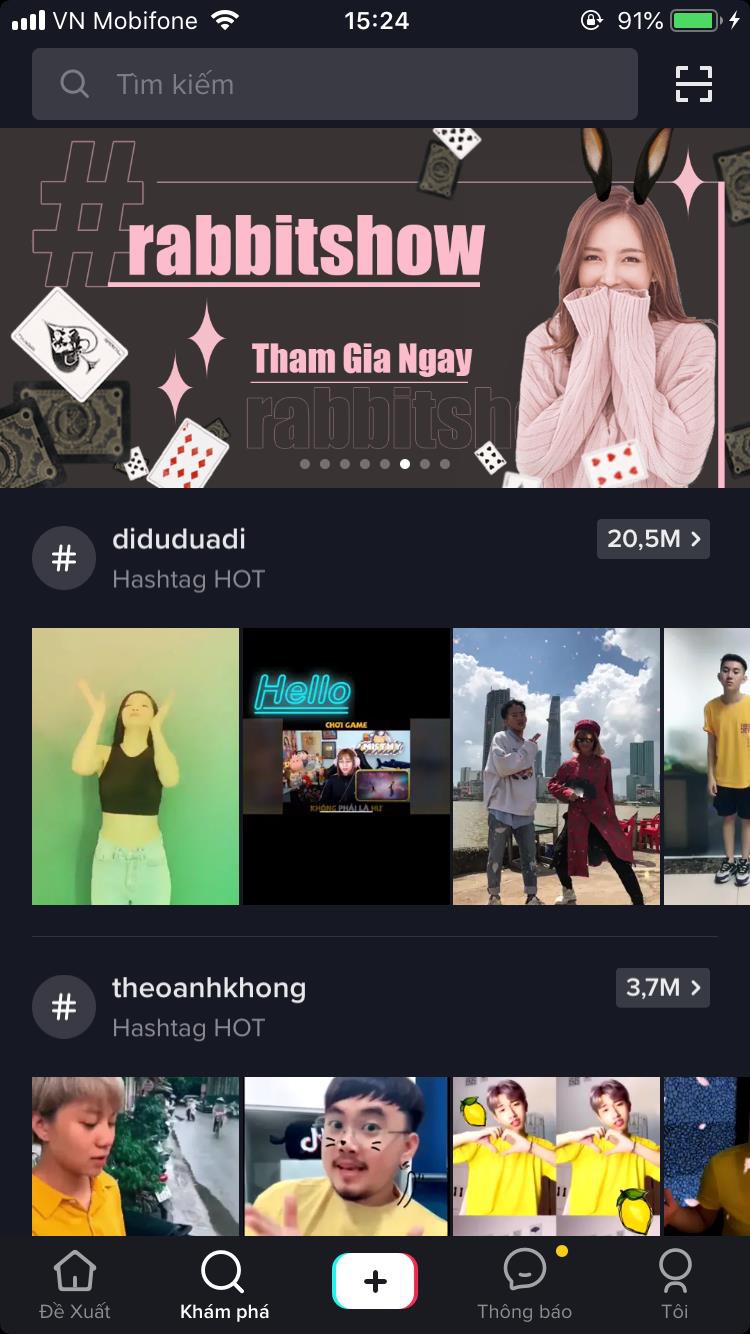Open the Tôi profile tab
This screenshot has height=1334, width=750.
click(675, 1286)
